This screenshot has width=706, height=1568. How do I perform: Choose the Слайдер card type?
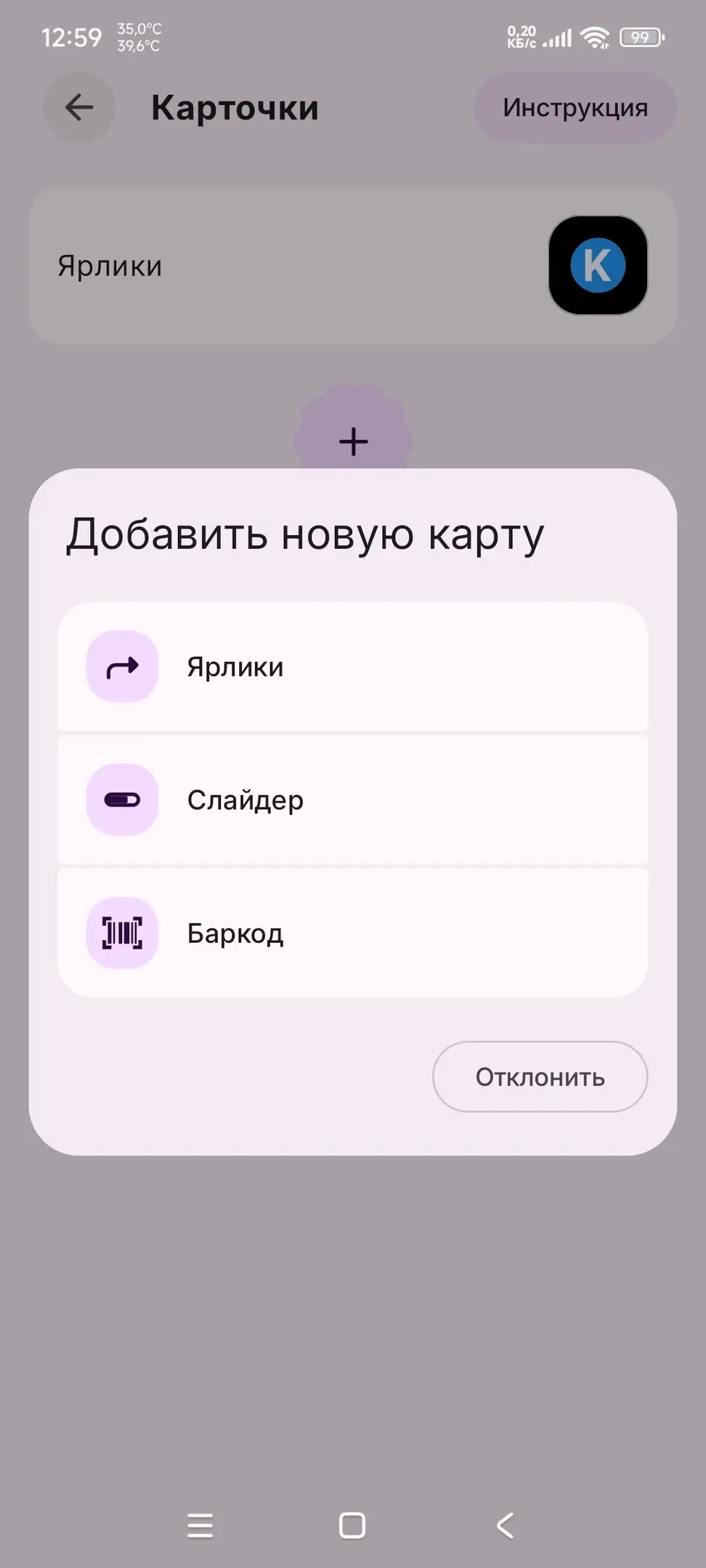click(x=352, y=800)
